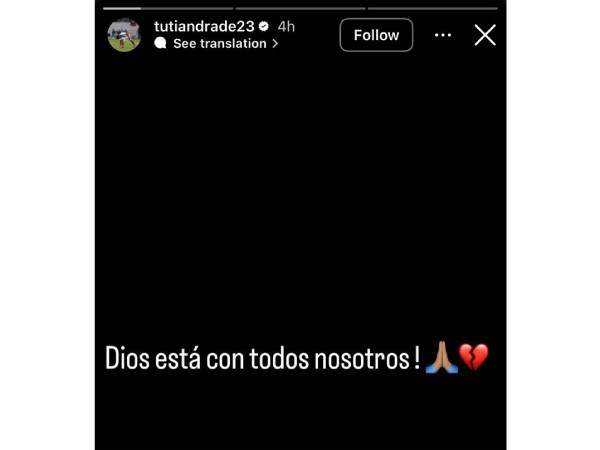
Task: Open tutiandrade23 profile picture
Action: coord(124,35)
